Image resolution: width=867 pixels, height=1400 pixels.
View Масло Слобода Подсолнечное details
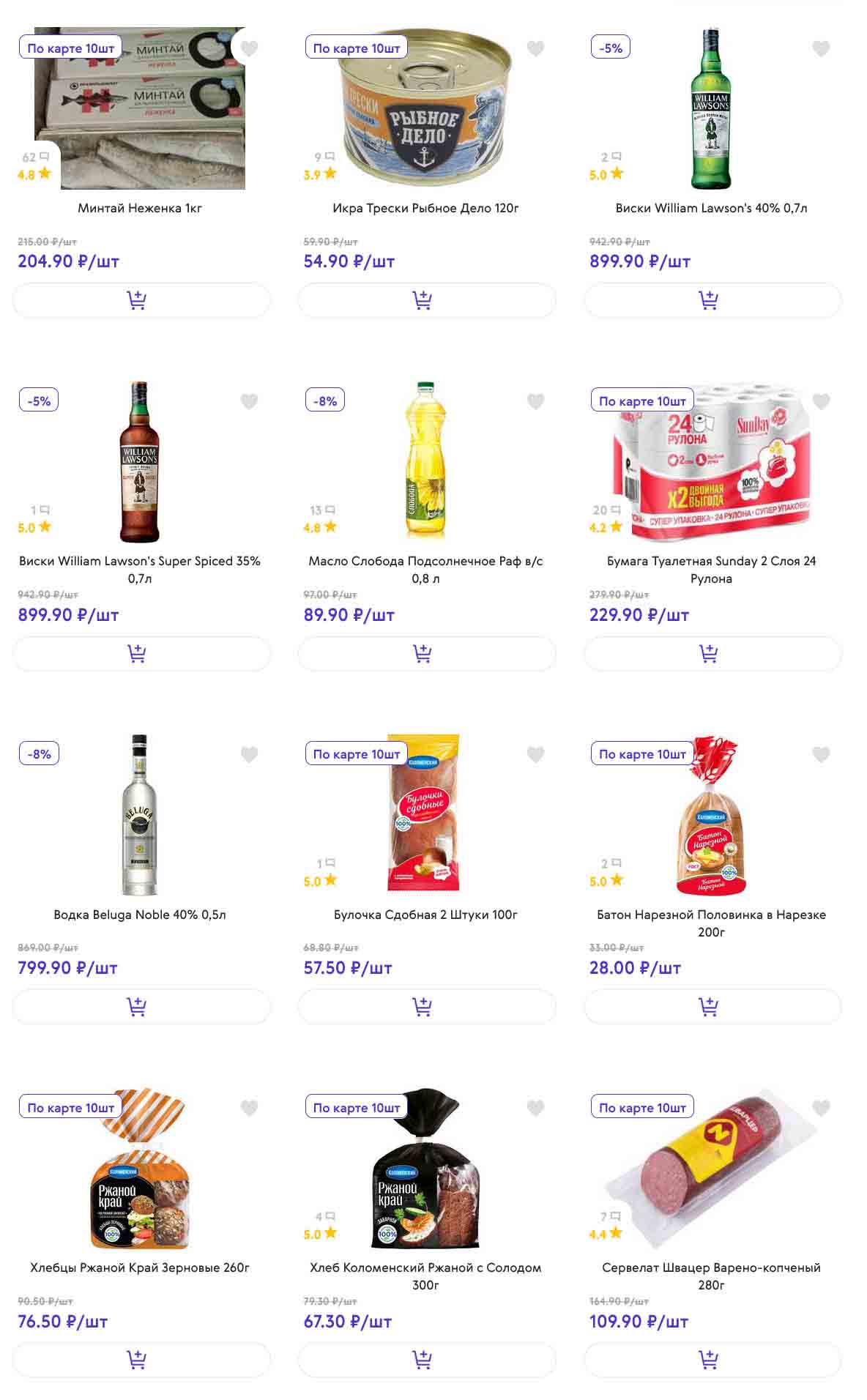click(425, 569)
